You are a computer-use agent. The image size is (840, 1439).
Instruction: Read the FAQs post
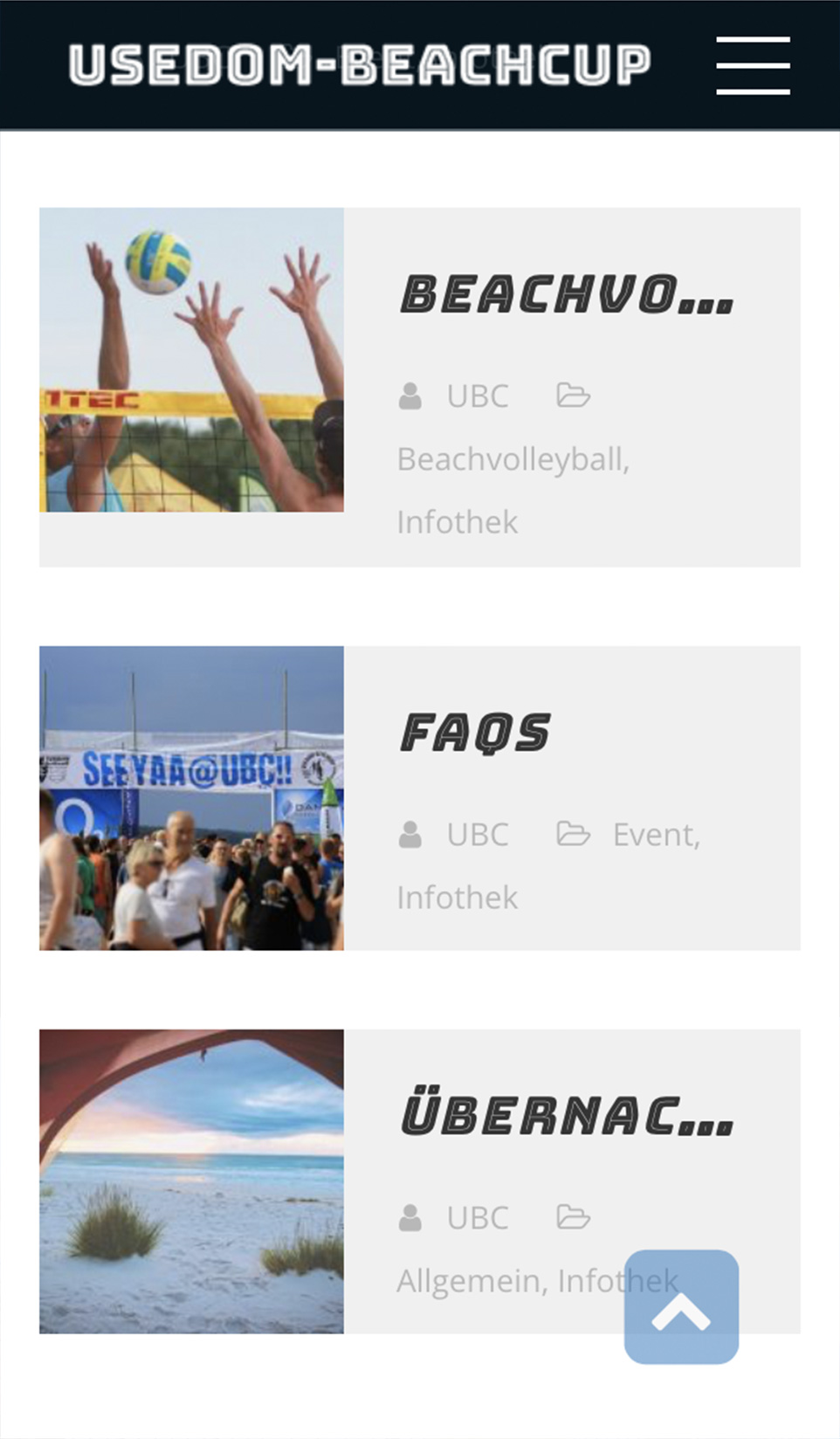[475, 733]
